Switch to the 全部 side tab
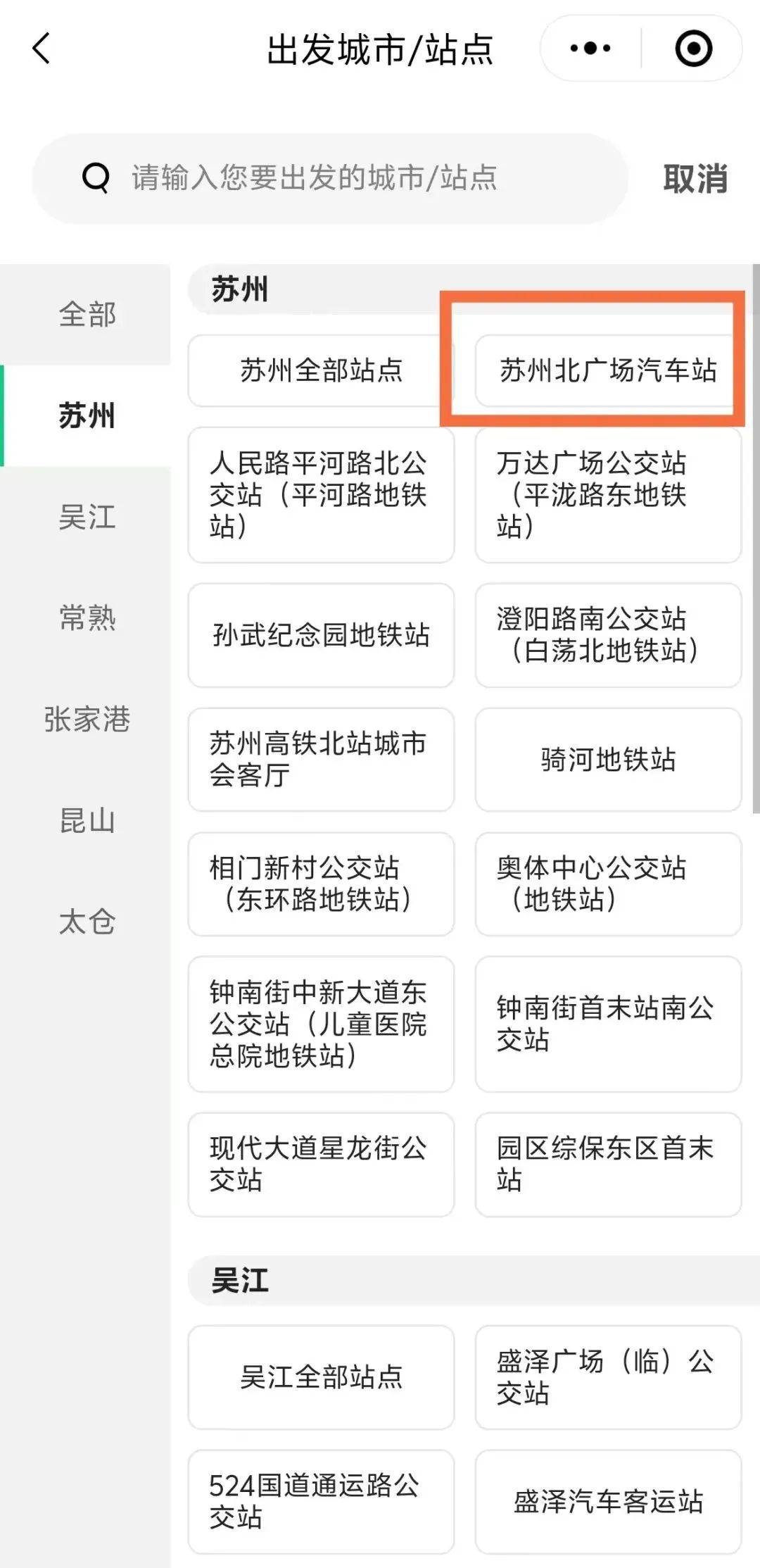Viewport: 760px width, 1568px height. [87, 314]
